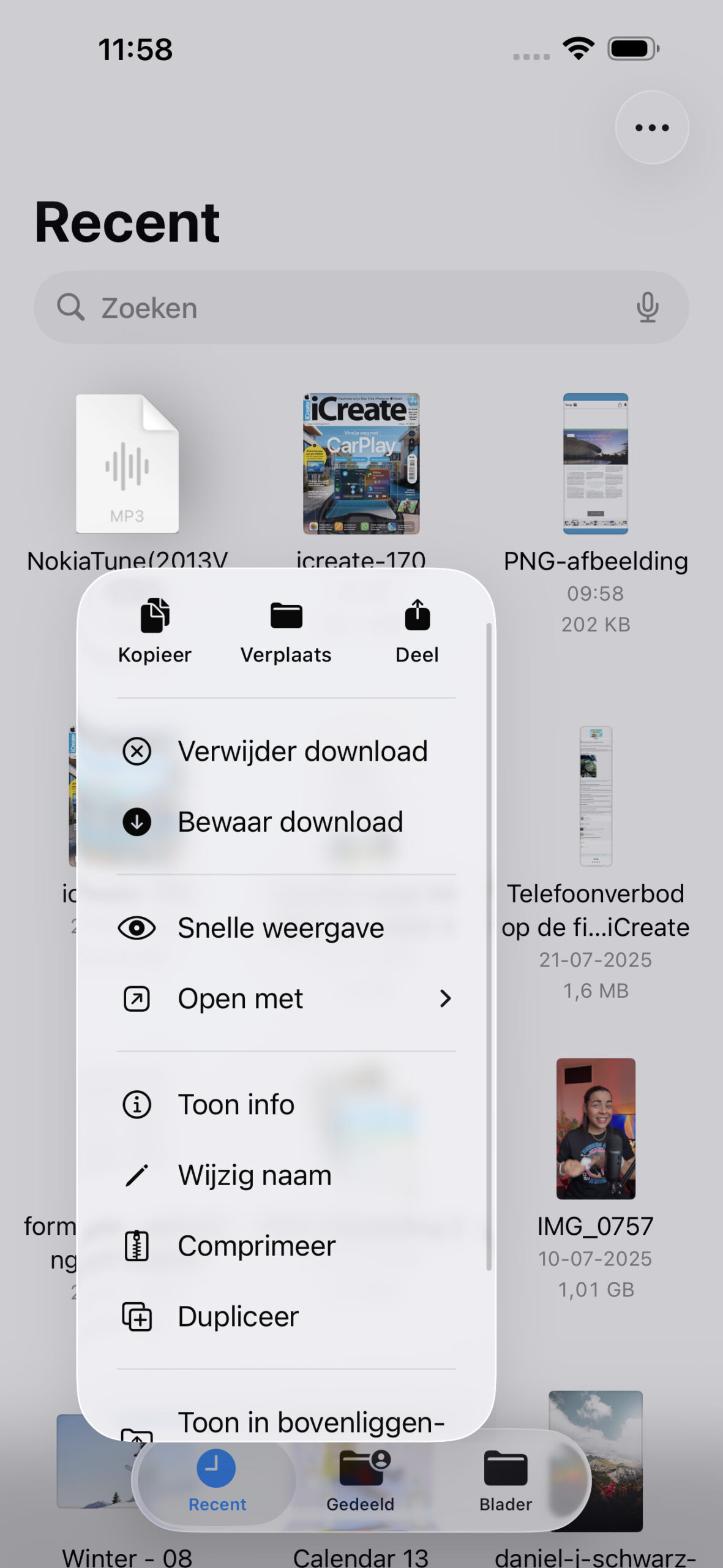Switch to the Blader tab
This screenshot has height=1568, width=723.
click(x=506, y=1481)
